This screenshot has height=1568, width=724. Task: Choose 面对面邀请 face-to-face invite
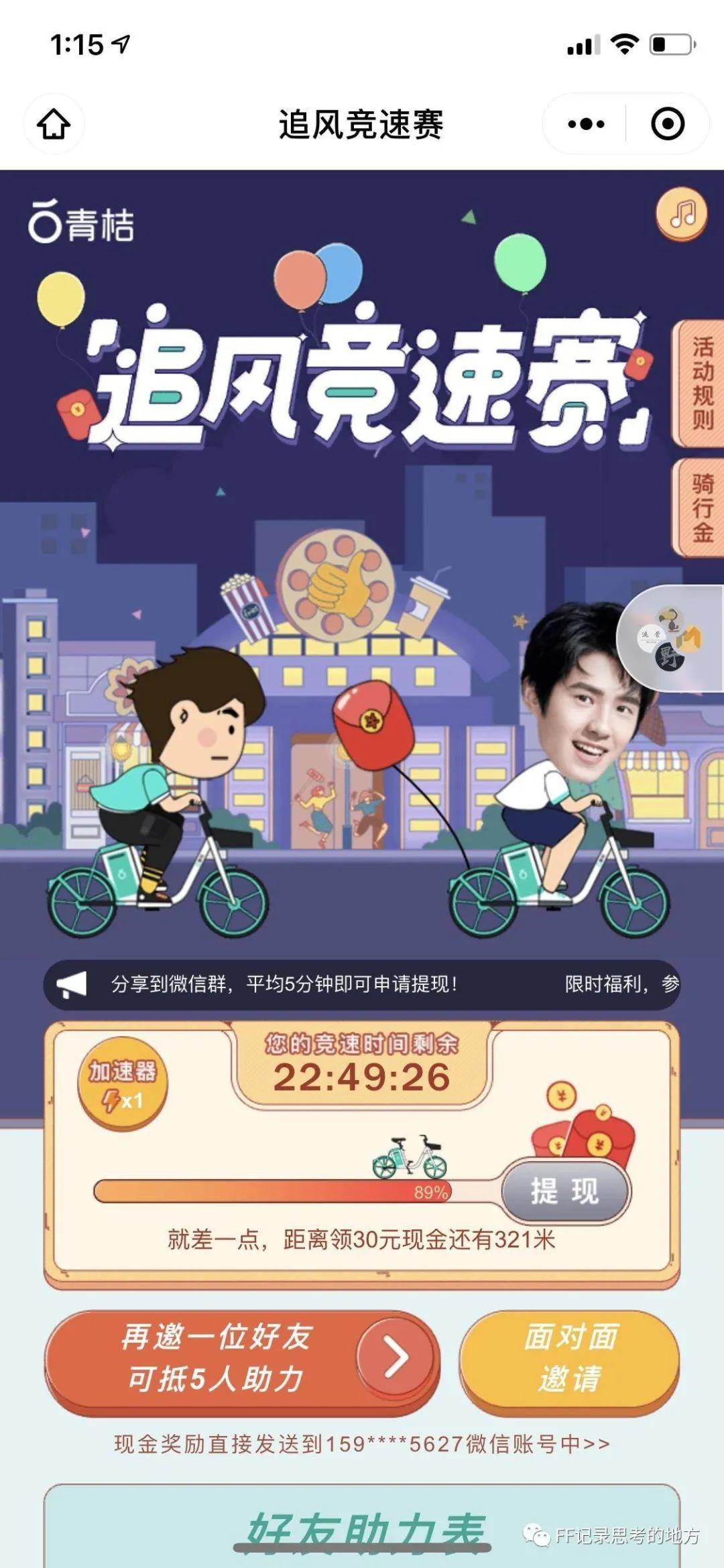(569, 1359)
